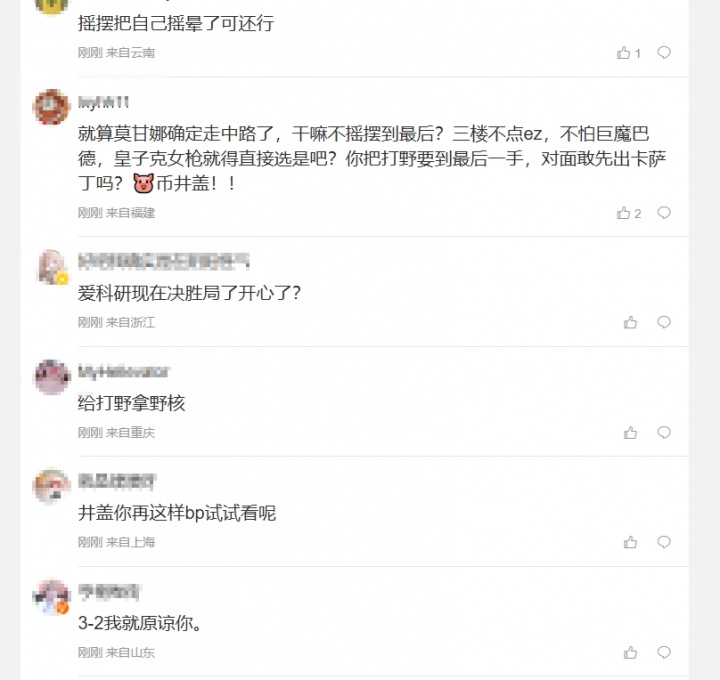Viewport: 720px width, 680px height.
Task: Like the comment '3-2我就原谅你。'
Action: pyautogui.click(x=630, y=652)
